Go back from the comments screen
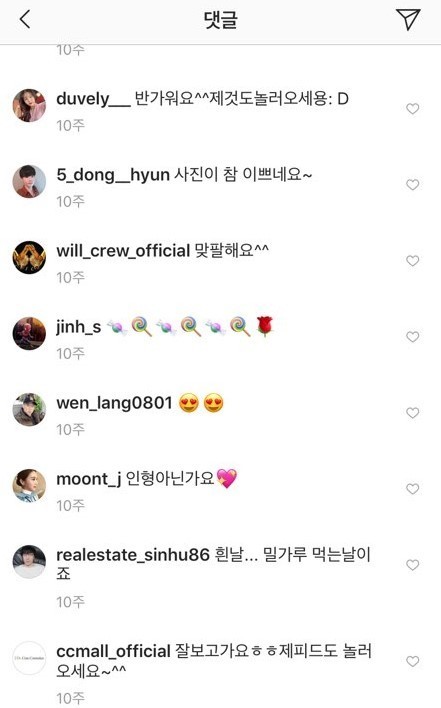441x708 pixels. pyautogui.click(x=25, y=19)
